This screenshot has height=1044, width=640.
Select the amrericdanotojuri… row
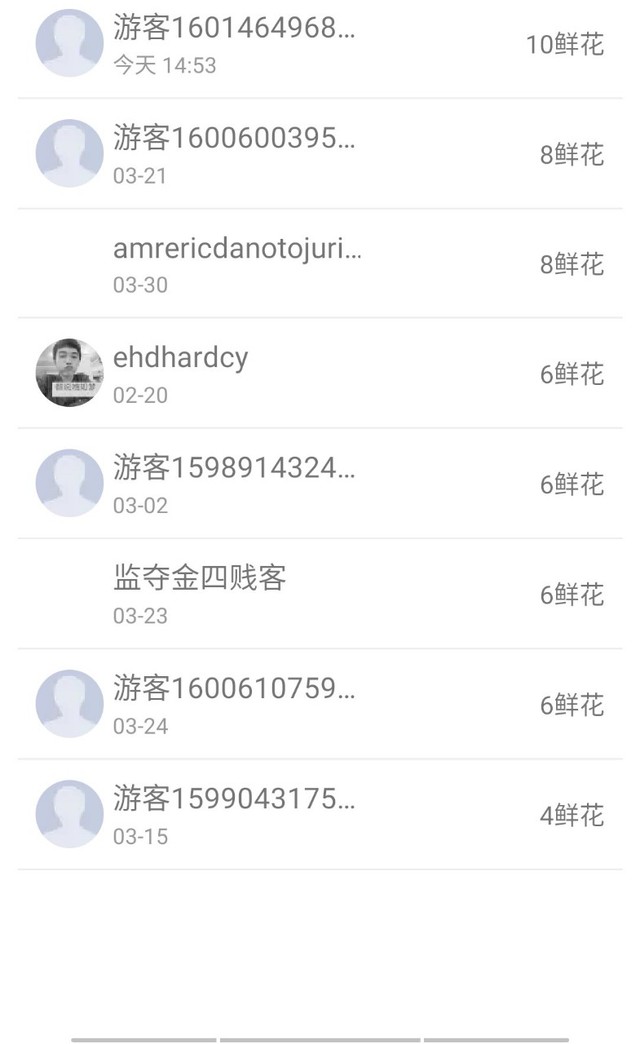[x=320, y=264]
